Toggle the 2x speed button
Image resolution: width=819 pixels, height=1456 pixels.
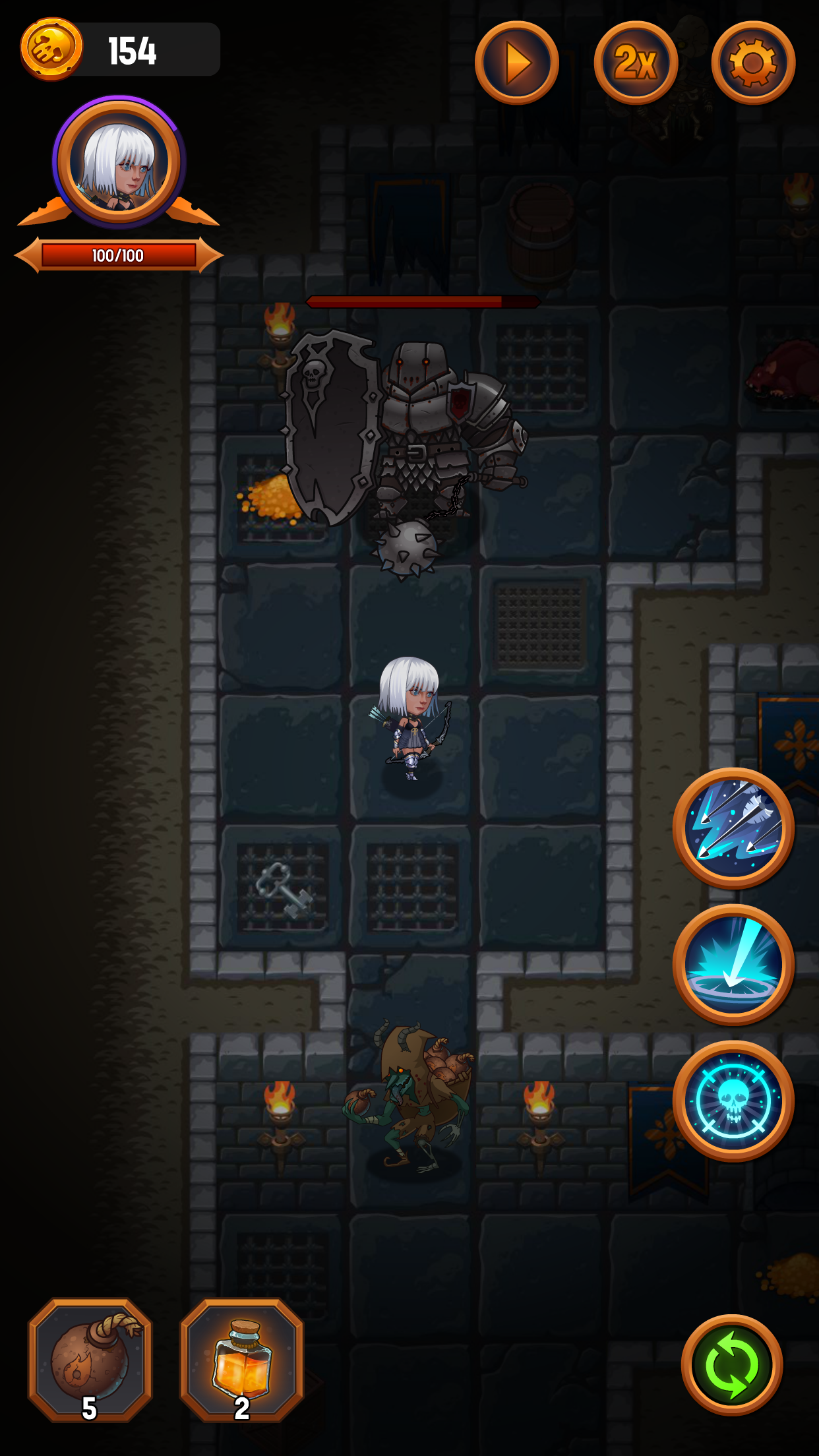coord(636,63)
